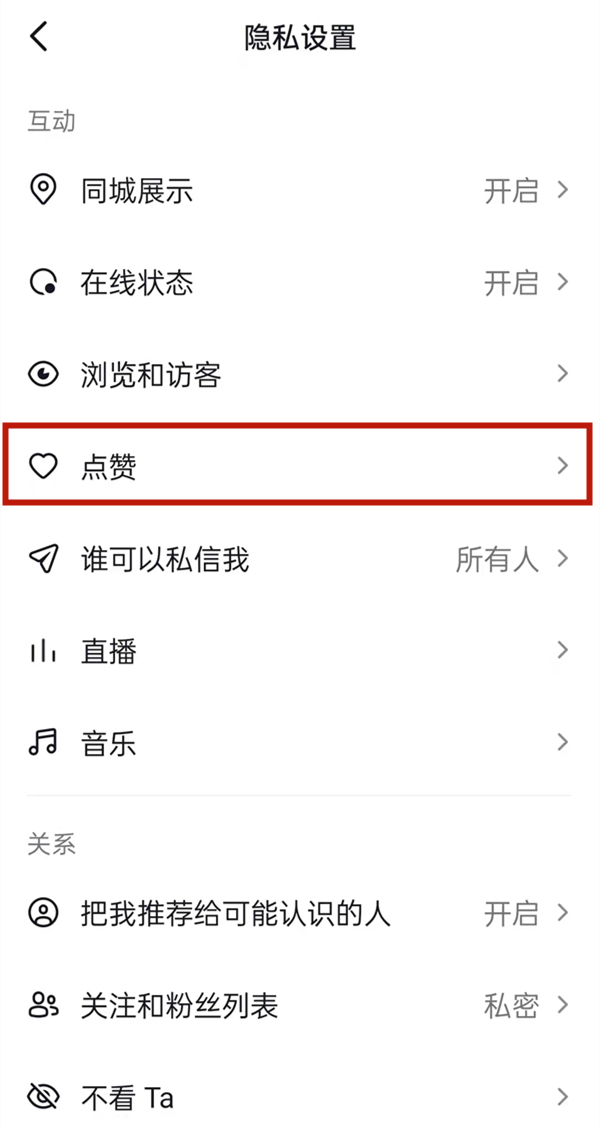Screen dimensions: 600x1130
Task: Open the 同城展示 setting
Action: click(300, 190)
